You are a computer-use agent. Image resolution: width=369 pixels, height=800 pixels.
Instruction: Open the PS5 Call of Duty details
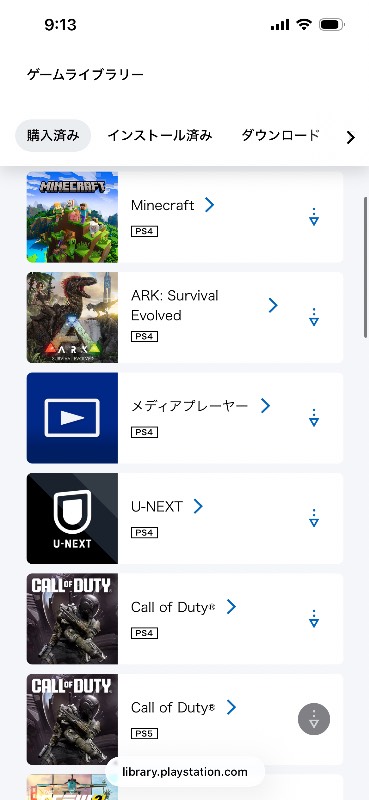[184, 707]
